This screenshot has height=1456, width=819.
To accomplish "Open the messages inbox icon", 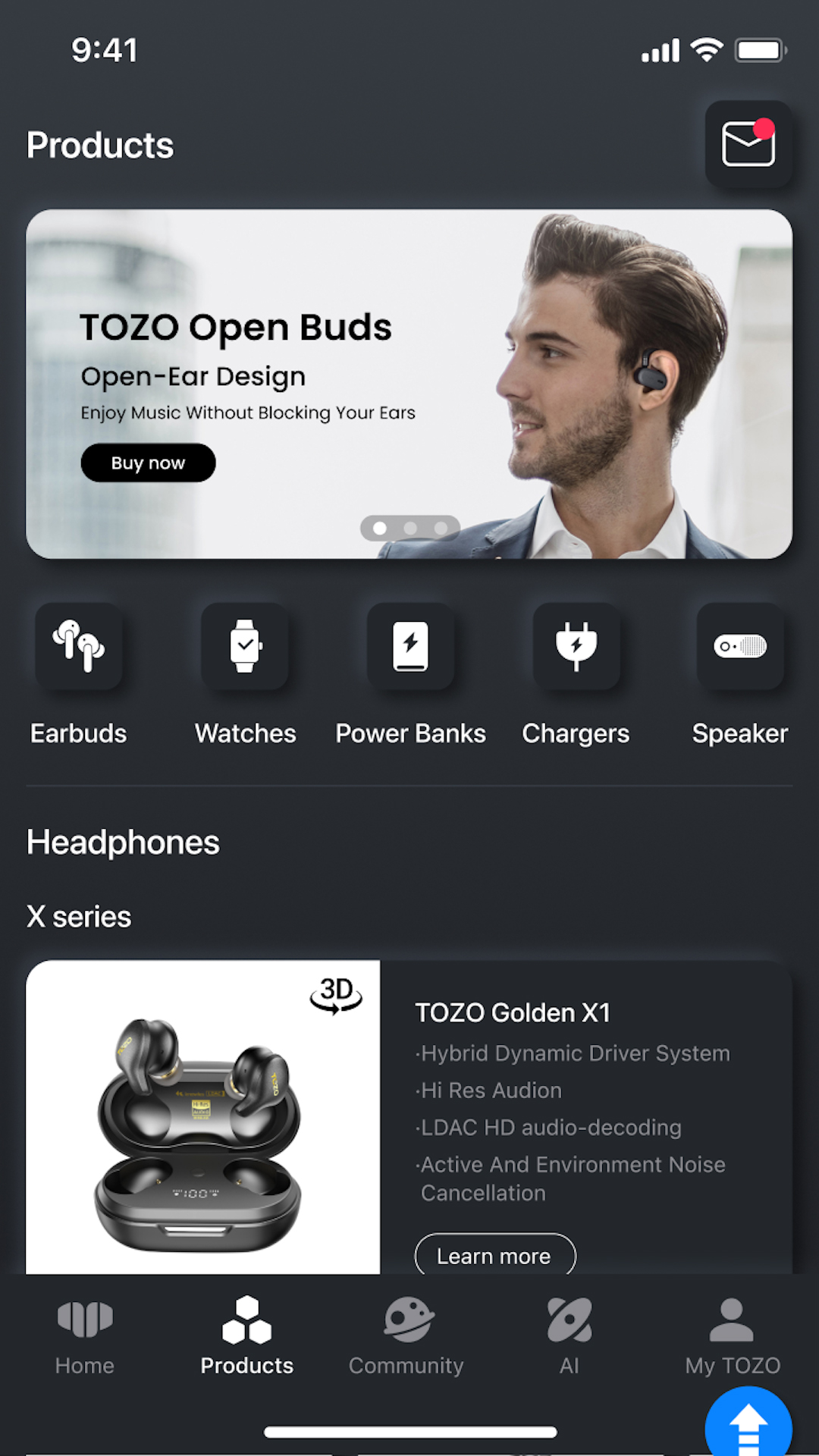I will (x=748, y=143).
